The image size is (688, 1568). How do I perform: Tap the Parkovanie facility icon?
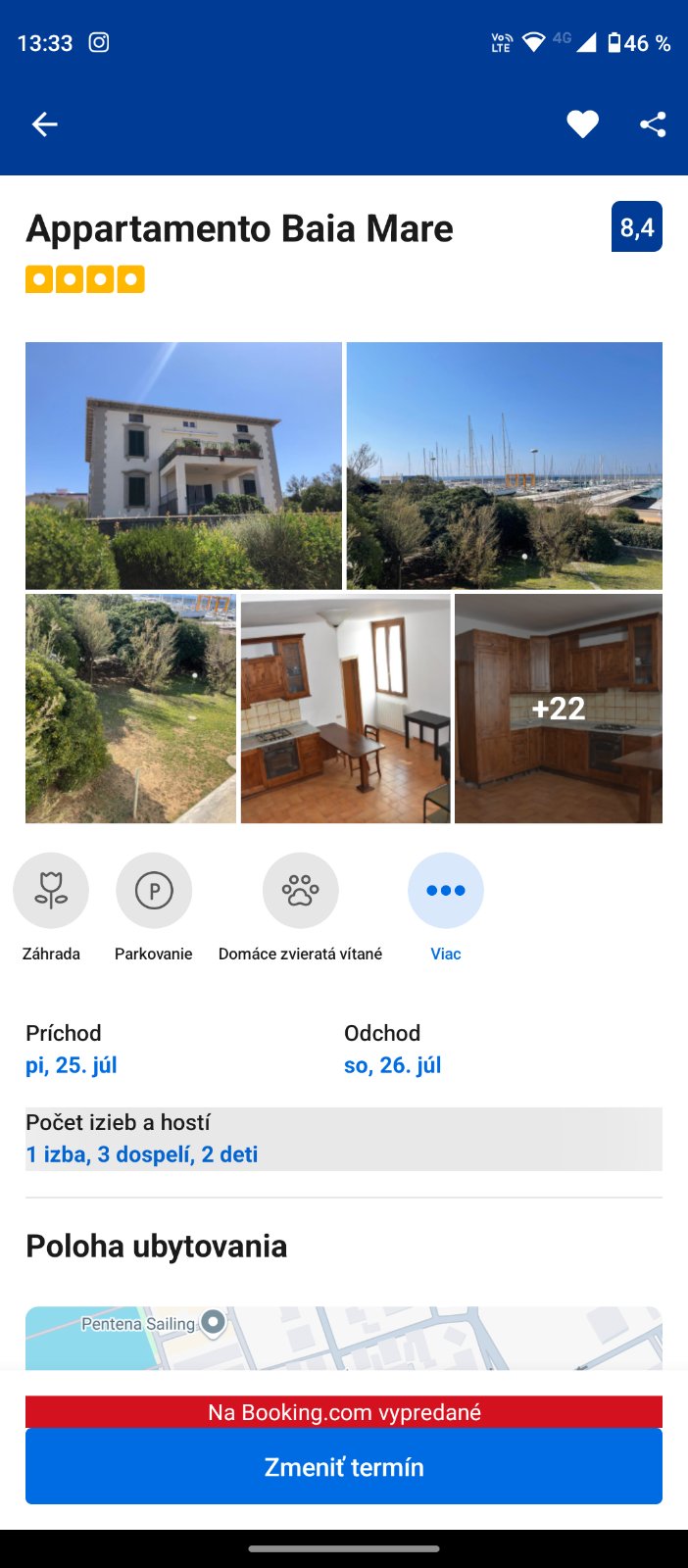click(x=154, y=891)
